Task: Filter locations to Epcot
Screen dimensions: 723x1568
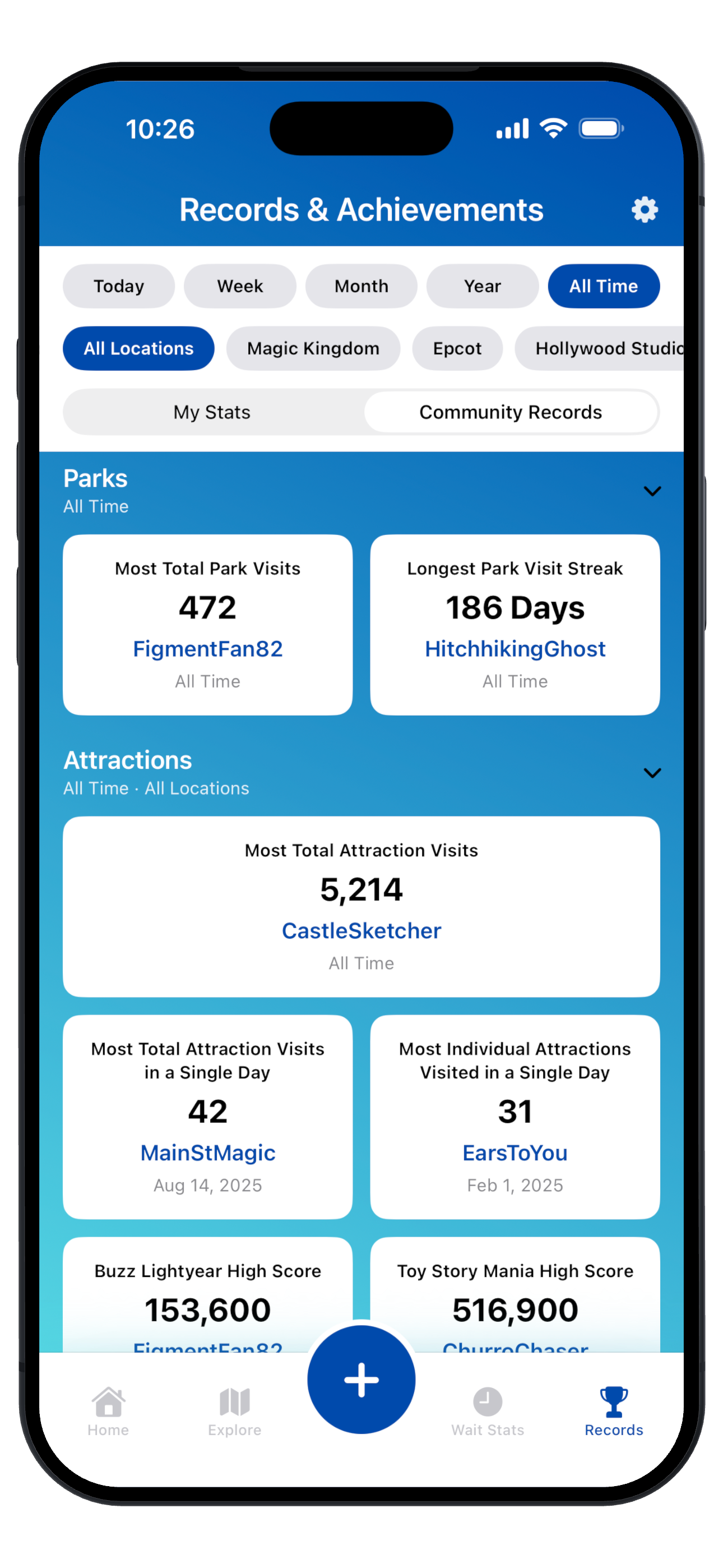Action: [x=458, y=349]
